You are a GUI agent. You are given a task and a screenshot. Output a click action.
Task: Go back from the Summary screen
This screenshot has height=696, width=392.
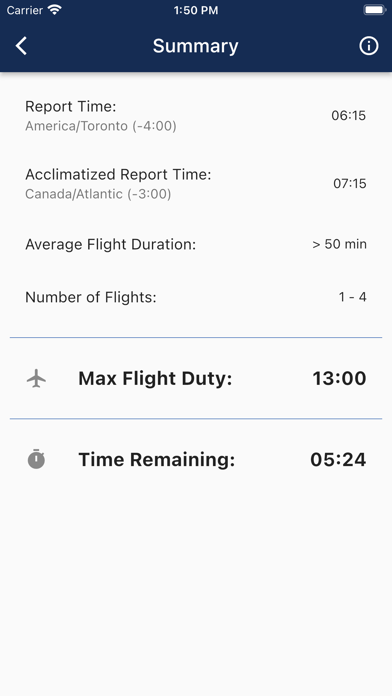click(x=21, y=46)
